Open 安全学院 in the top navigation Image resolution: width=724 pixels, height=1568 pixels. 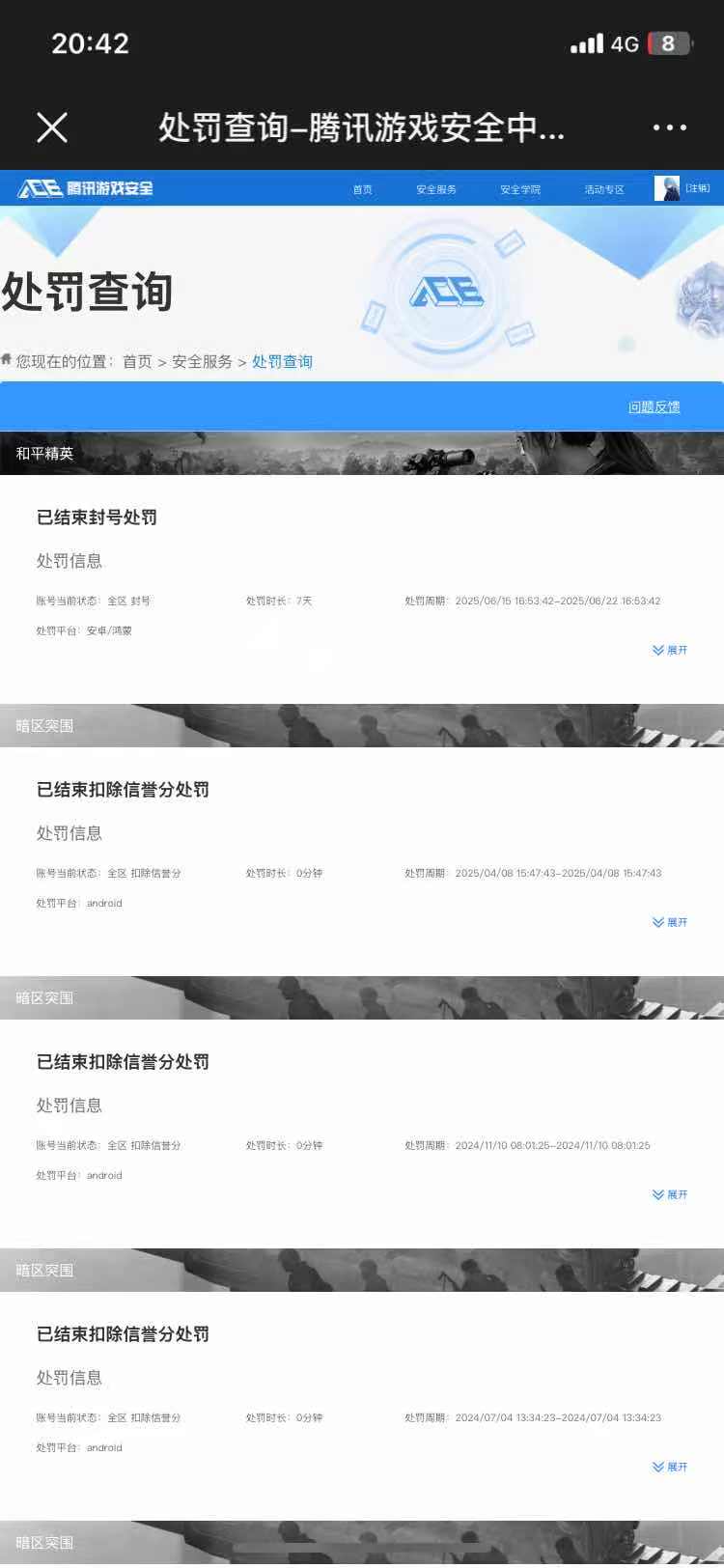(520, 189)
